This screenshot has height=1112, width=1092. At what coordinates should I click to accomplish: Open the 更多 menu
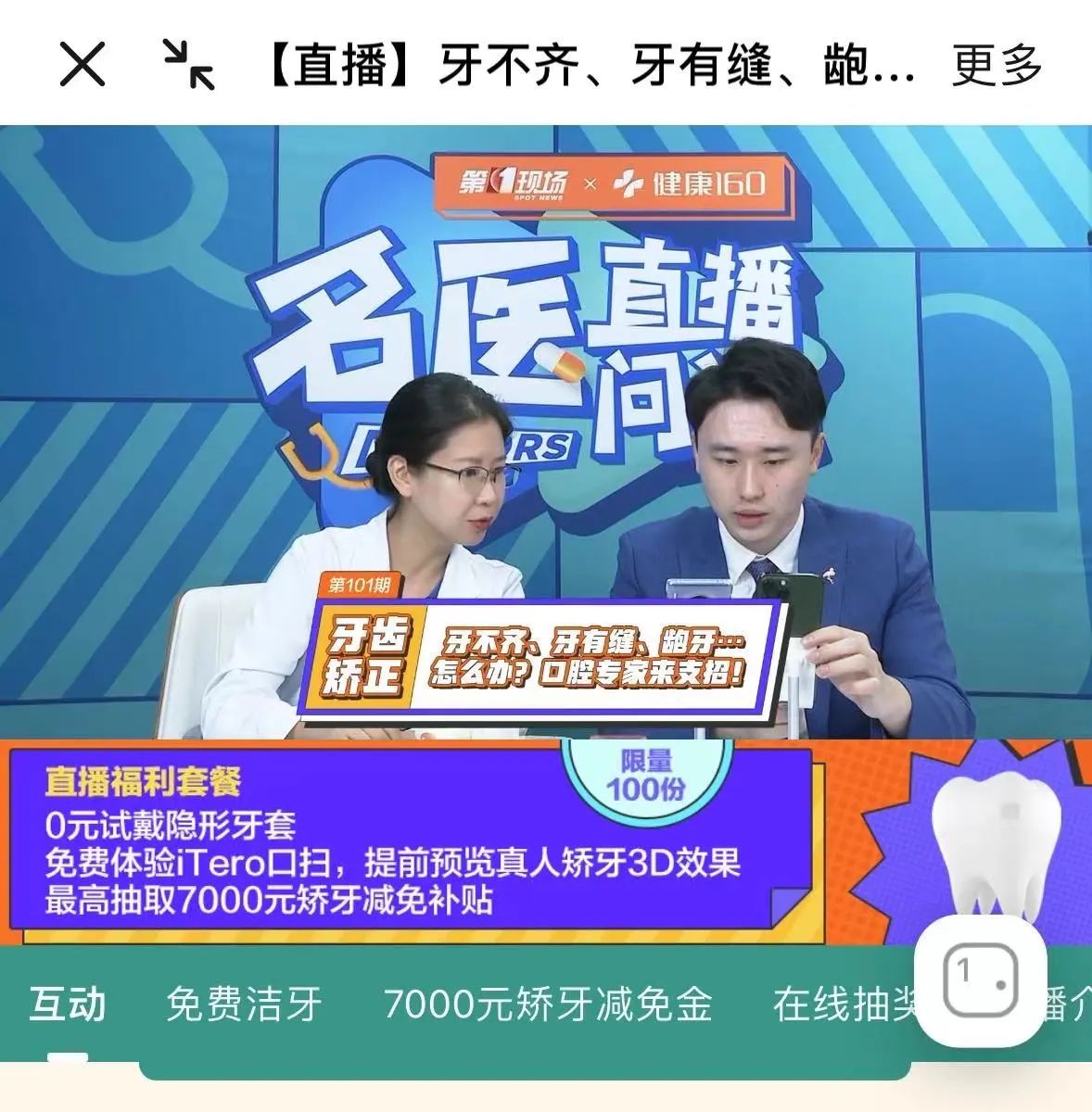997,65
